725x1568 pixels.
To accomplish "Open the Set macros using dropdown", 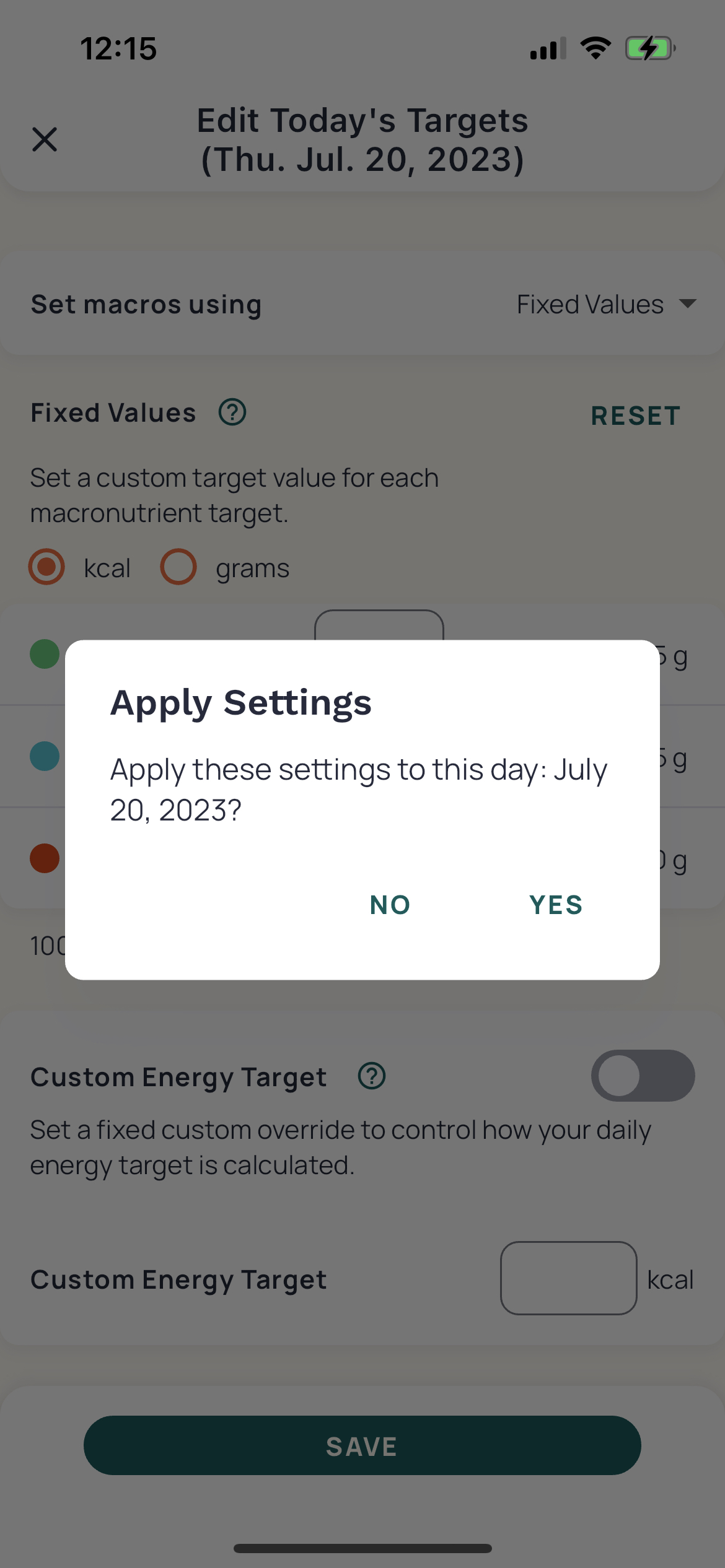I will click(x=605, y=304).
